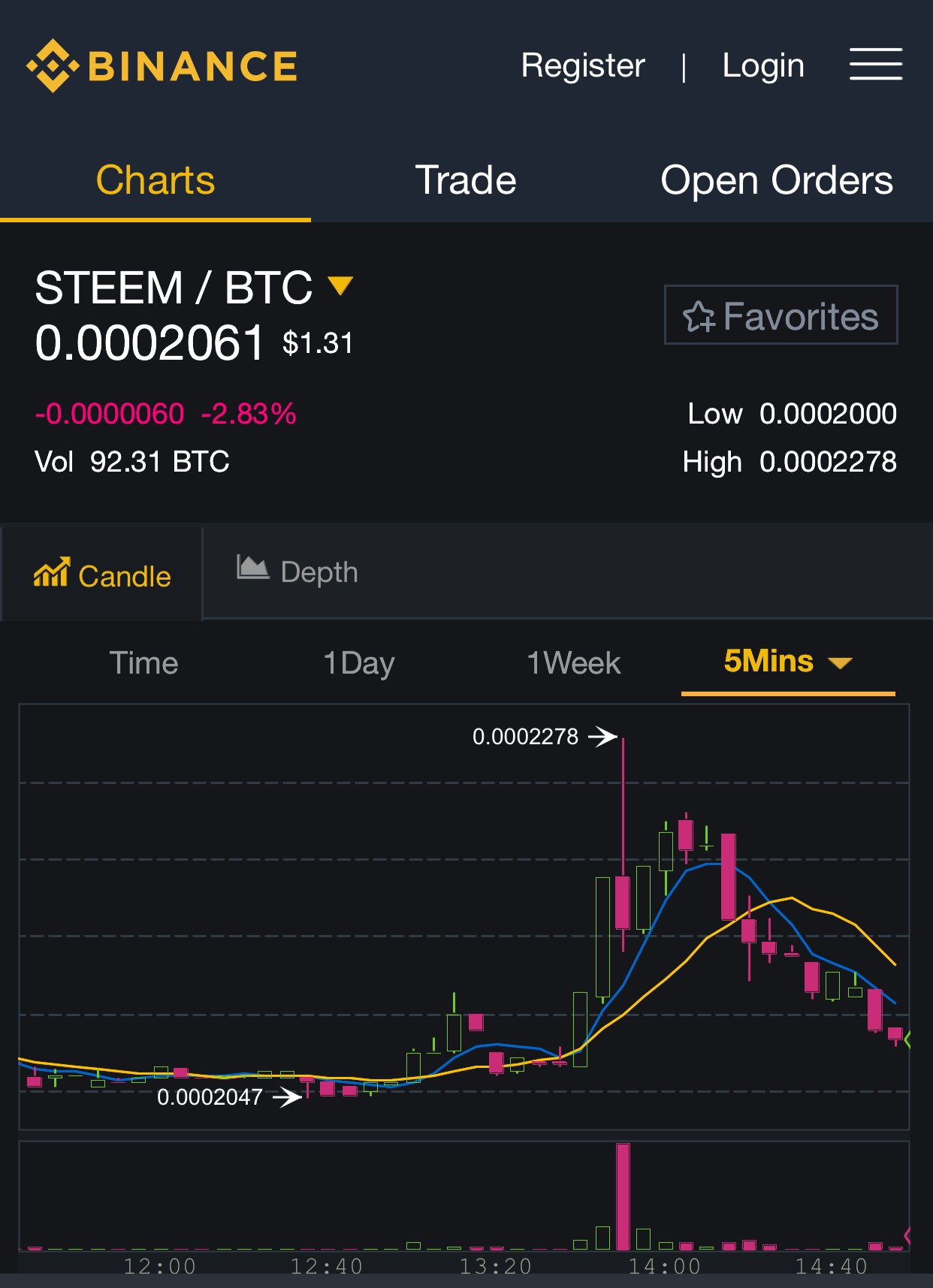Image resolution: width=933 pixels, height=1288 pixels.
Task: Expand the STEEM / BTC pair dropdown
Action: coord(340,286)
